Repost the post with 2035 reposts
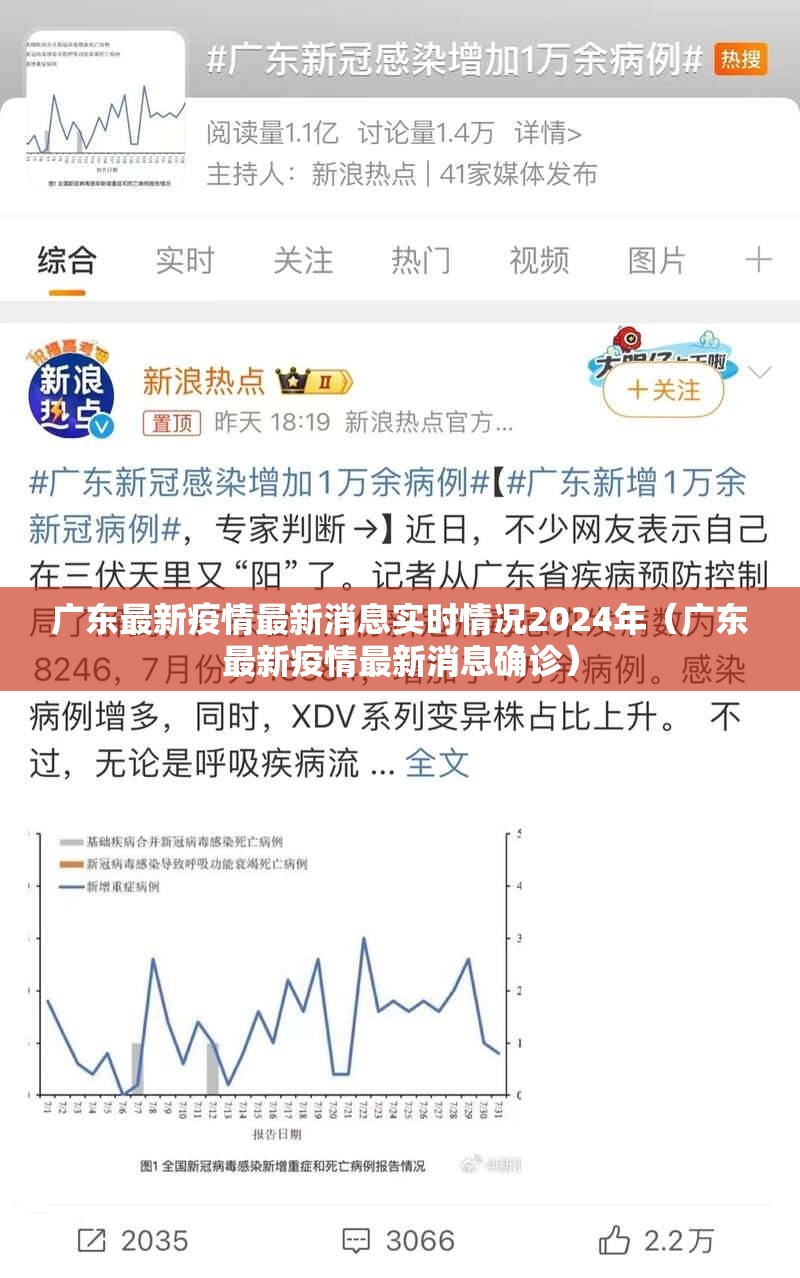Screen dimensions: 800x1278 [133, 1241]
